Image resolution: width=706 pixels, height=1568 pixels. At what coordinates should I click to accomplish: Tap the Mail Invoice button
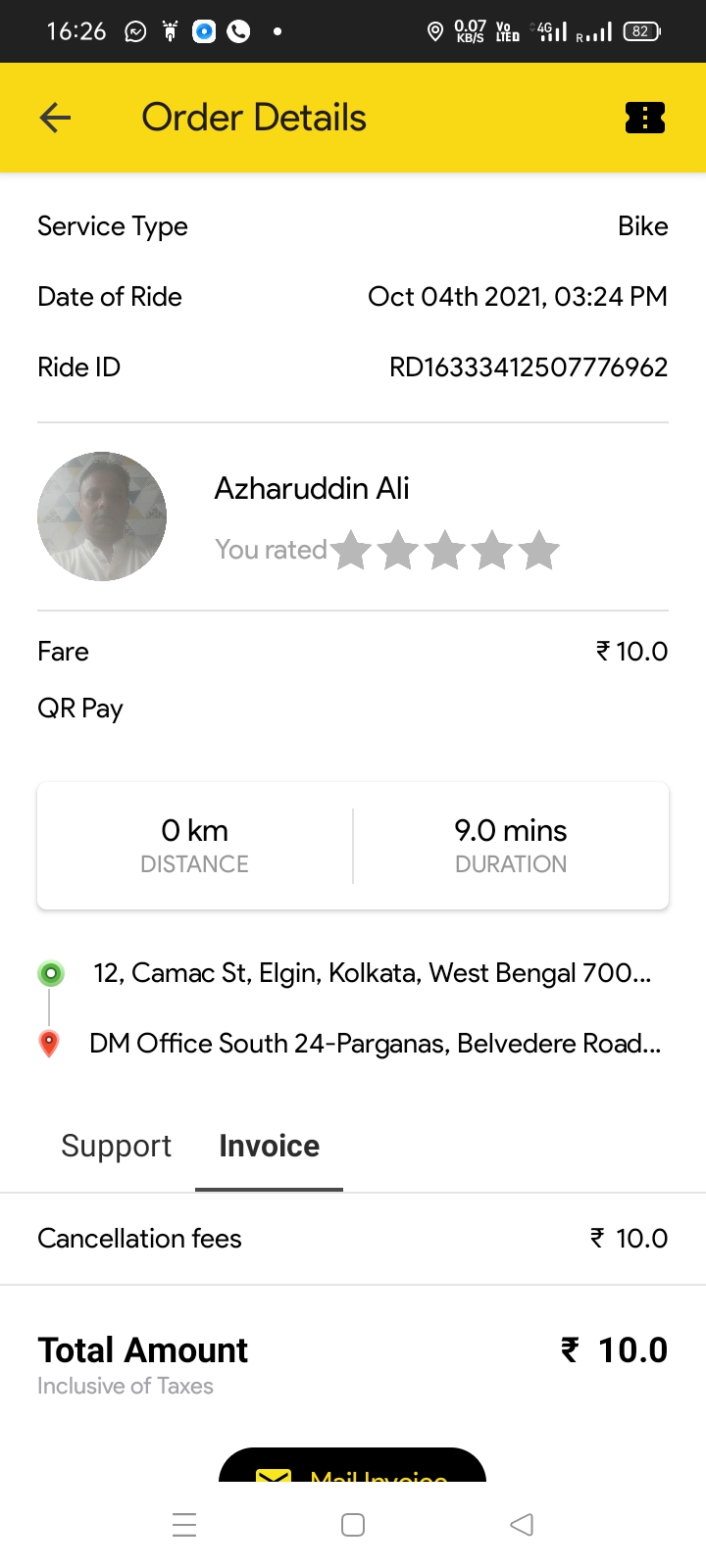352,1467
